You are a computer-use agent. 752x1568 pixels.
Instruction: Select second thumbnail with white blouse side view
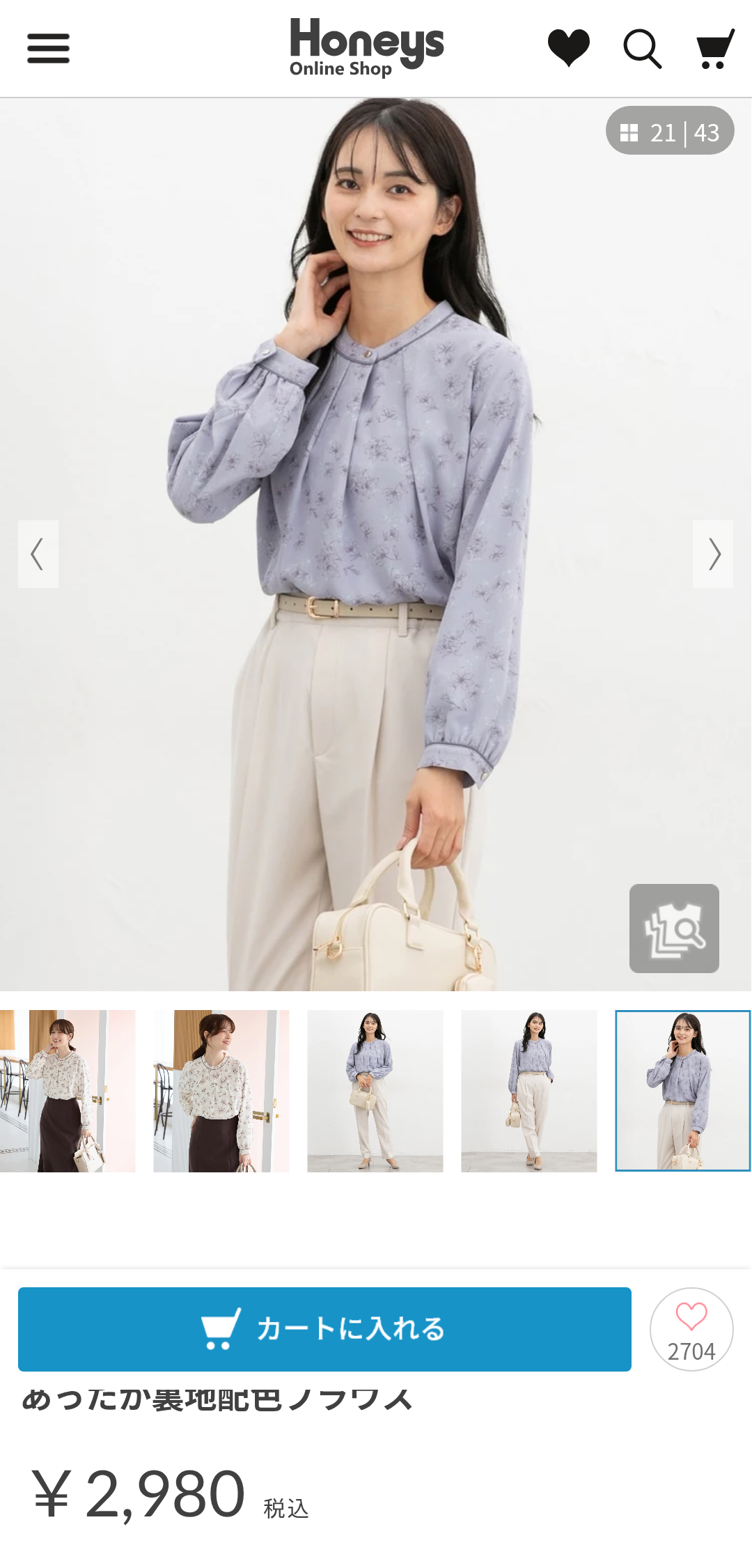pyautogui.click(x=221, y=1091)
